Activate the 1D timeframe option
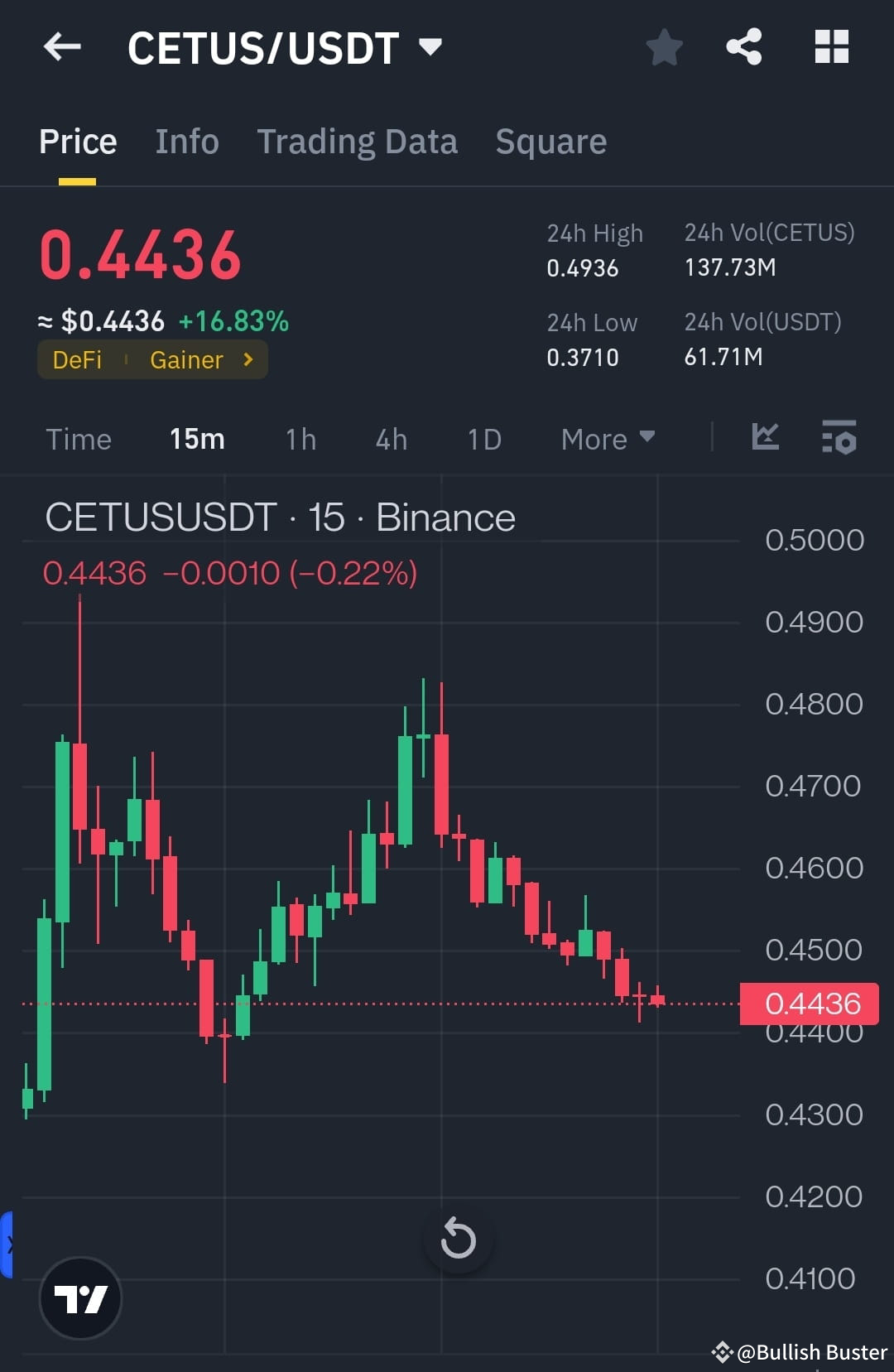The height and width of the screenshot is (1372, 894). tap(484, 440)
